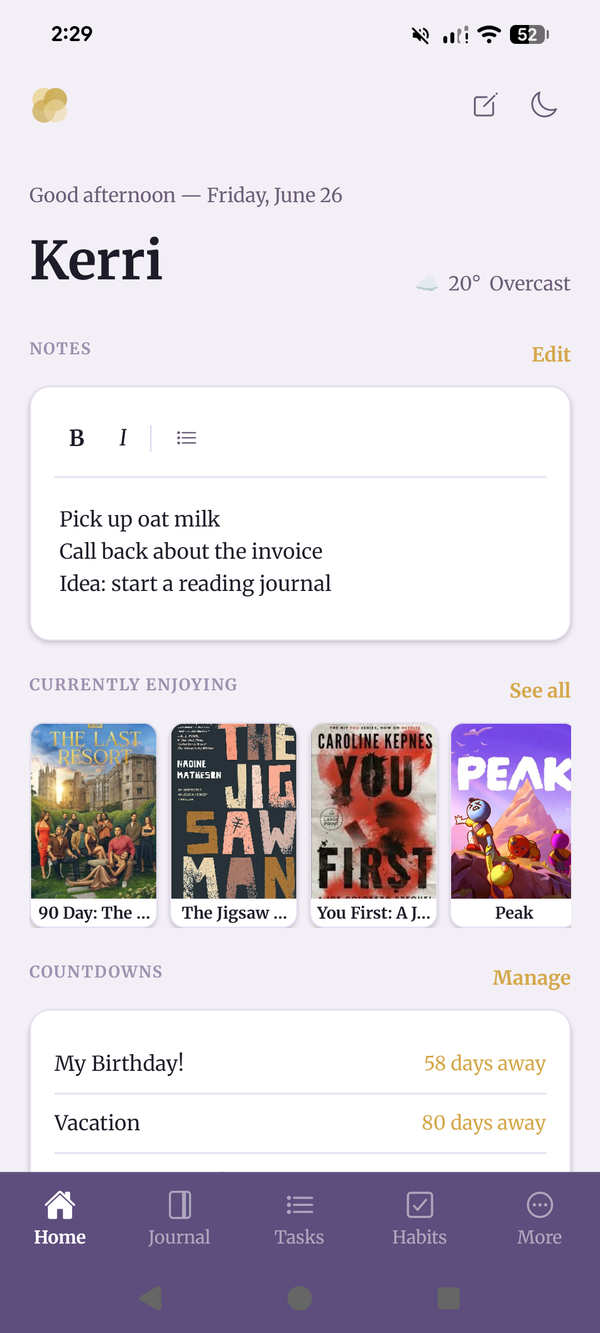Viewport: 600px width, 1333px height.
Task: Open the 90 Day: The Last Resort card
Action: coord(94,825)
